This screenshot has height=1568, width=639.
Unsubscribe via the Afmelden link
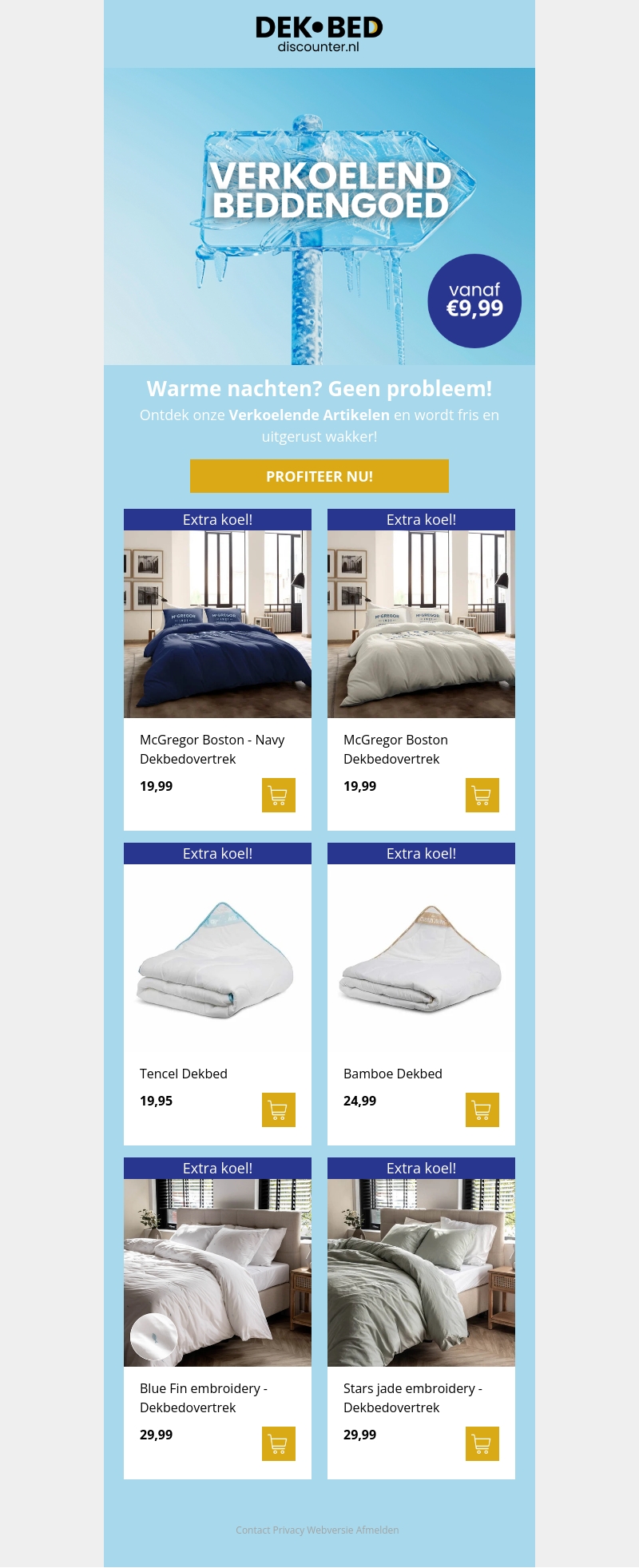click(377, 1530)
